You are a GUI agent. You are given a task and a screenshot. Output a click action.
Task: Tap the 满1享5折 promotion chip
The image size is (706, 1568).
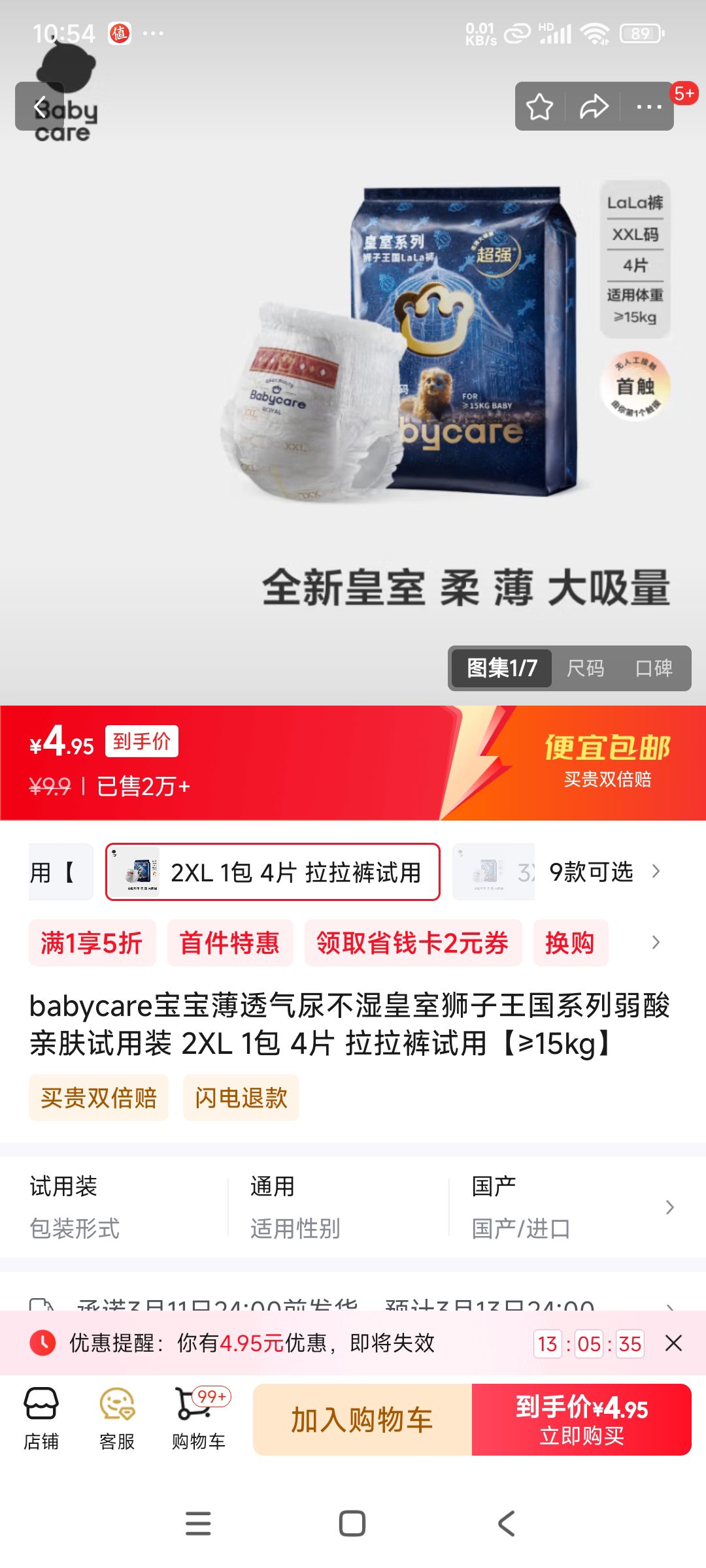tap(92, 943)
